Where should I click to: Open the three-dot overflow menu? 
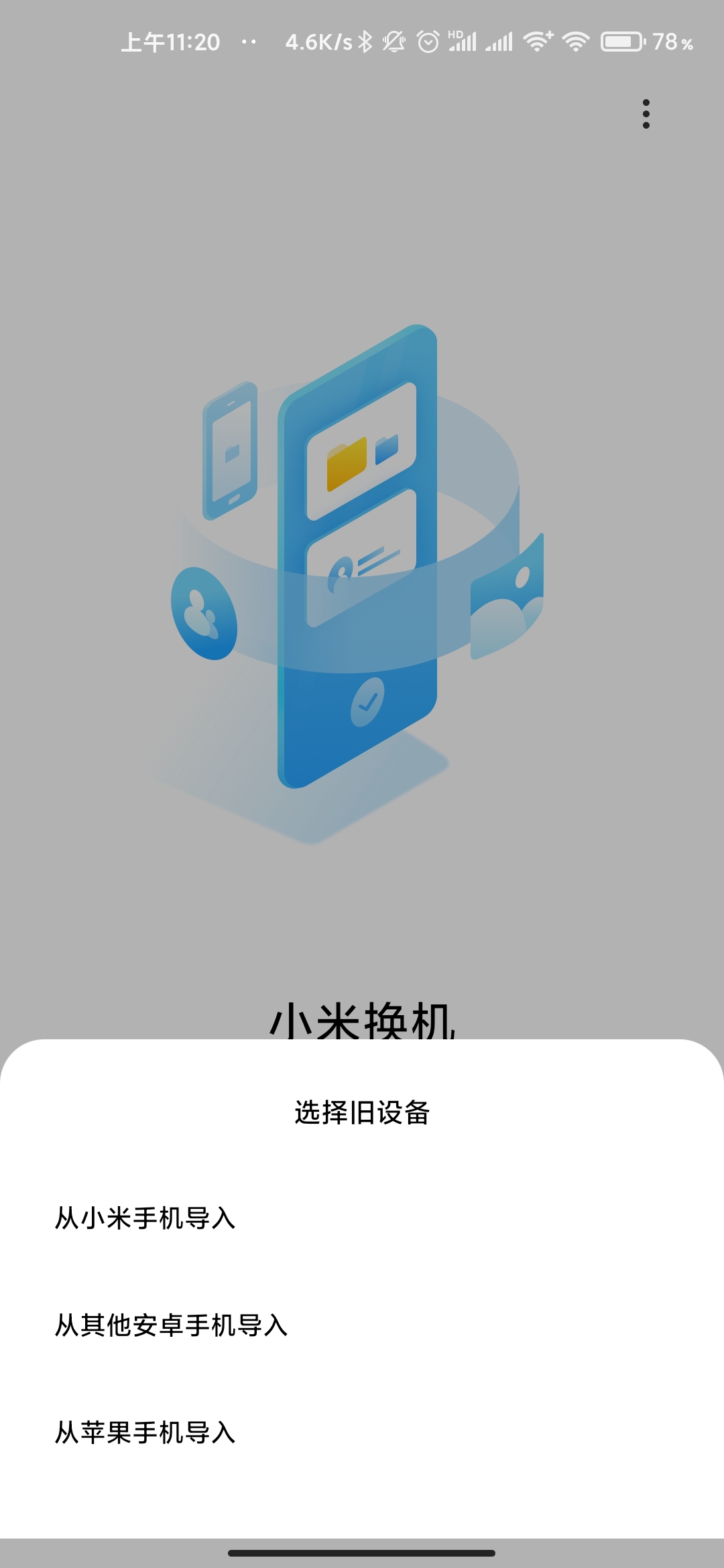[x=646, y=114]
